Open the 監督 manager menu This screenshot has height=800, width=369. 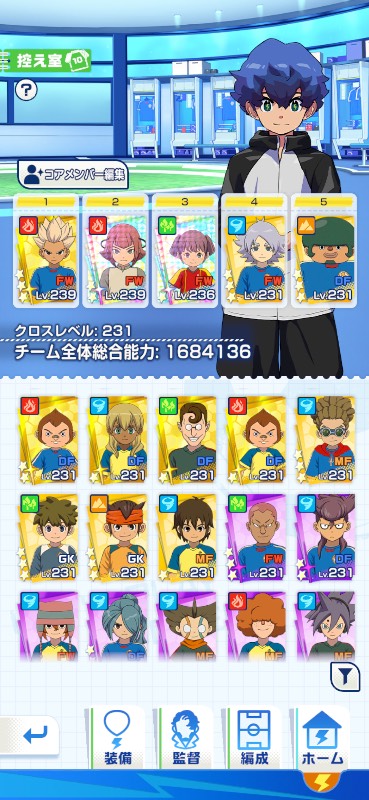[185, 738]
